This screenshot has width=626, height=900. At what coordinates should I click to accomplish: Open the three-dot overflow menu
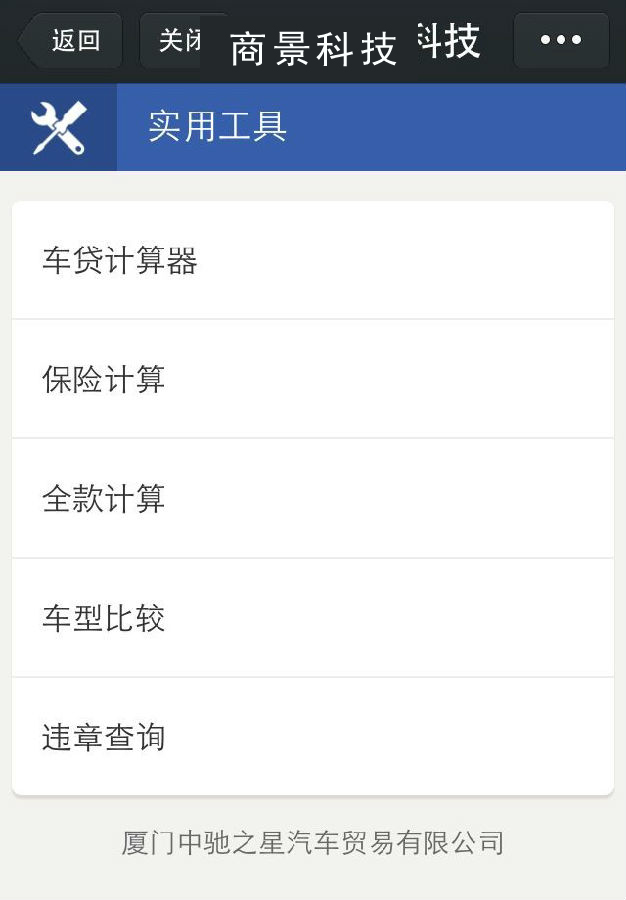pos(561,41)
